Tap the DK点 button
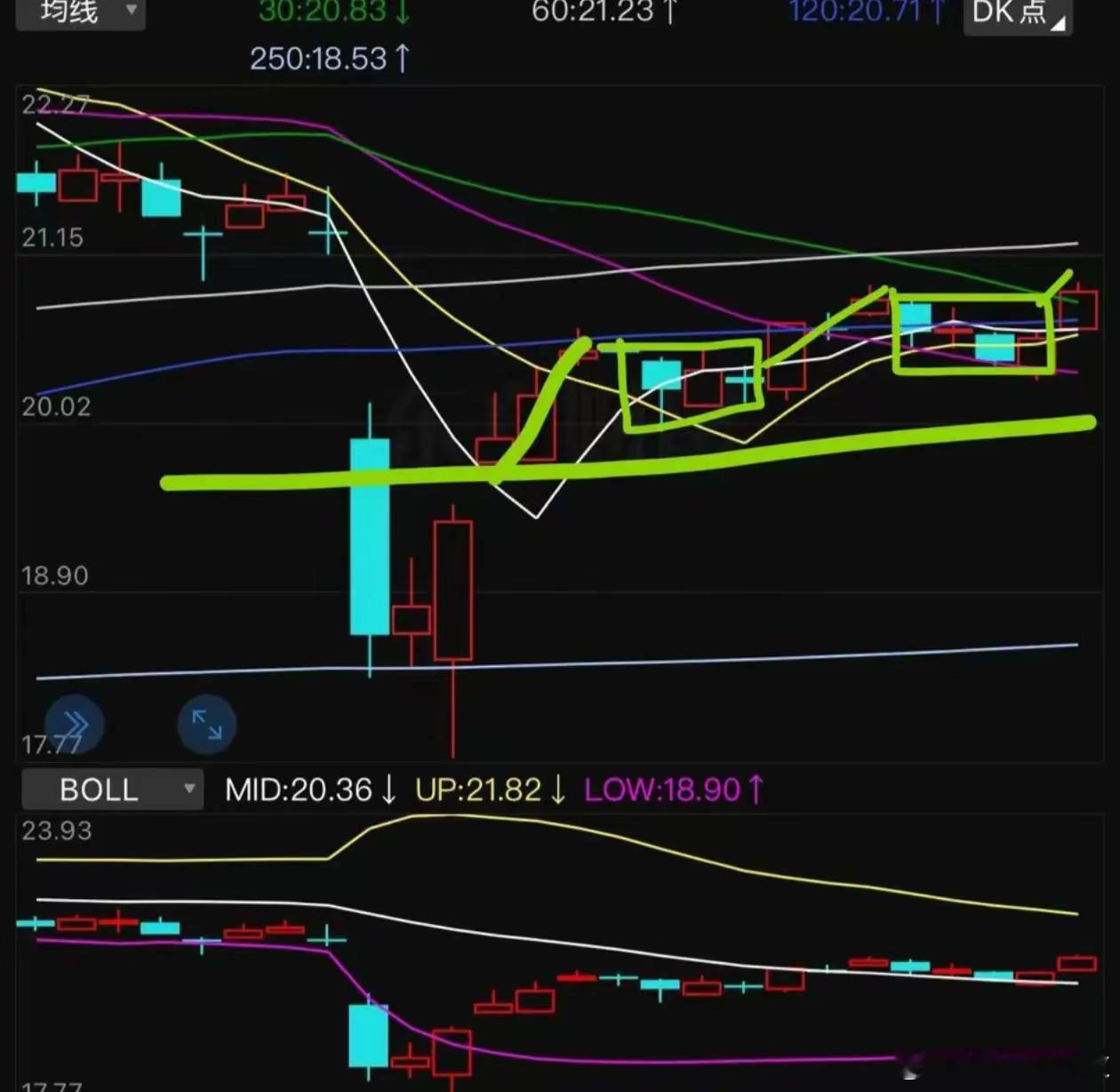Image resolution: width=1120 pixels, height=1092 pixels. (x=1017, y=13)
